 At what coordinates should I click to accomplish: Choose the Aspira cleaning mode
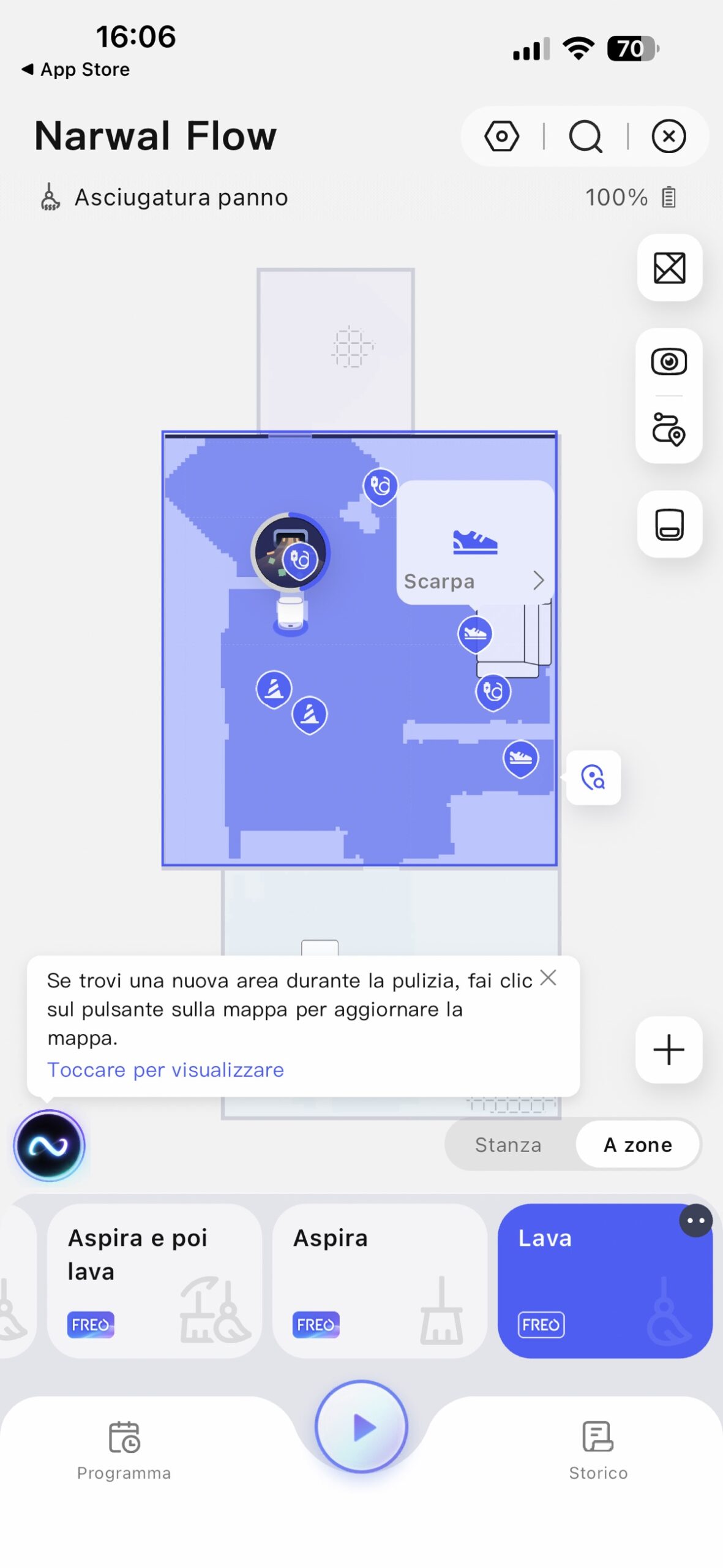click(x=379, y=1280)
